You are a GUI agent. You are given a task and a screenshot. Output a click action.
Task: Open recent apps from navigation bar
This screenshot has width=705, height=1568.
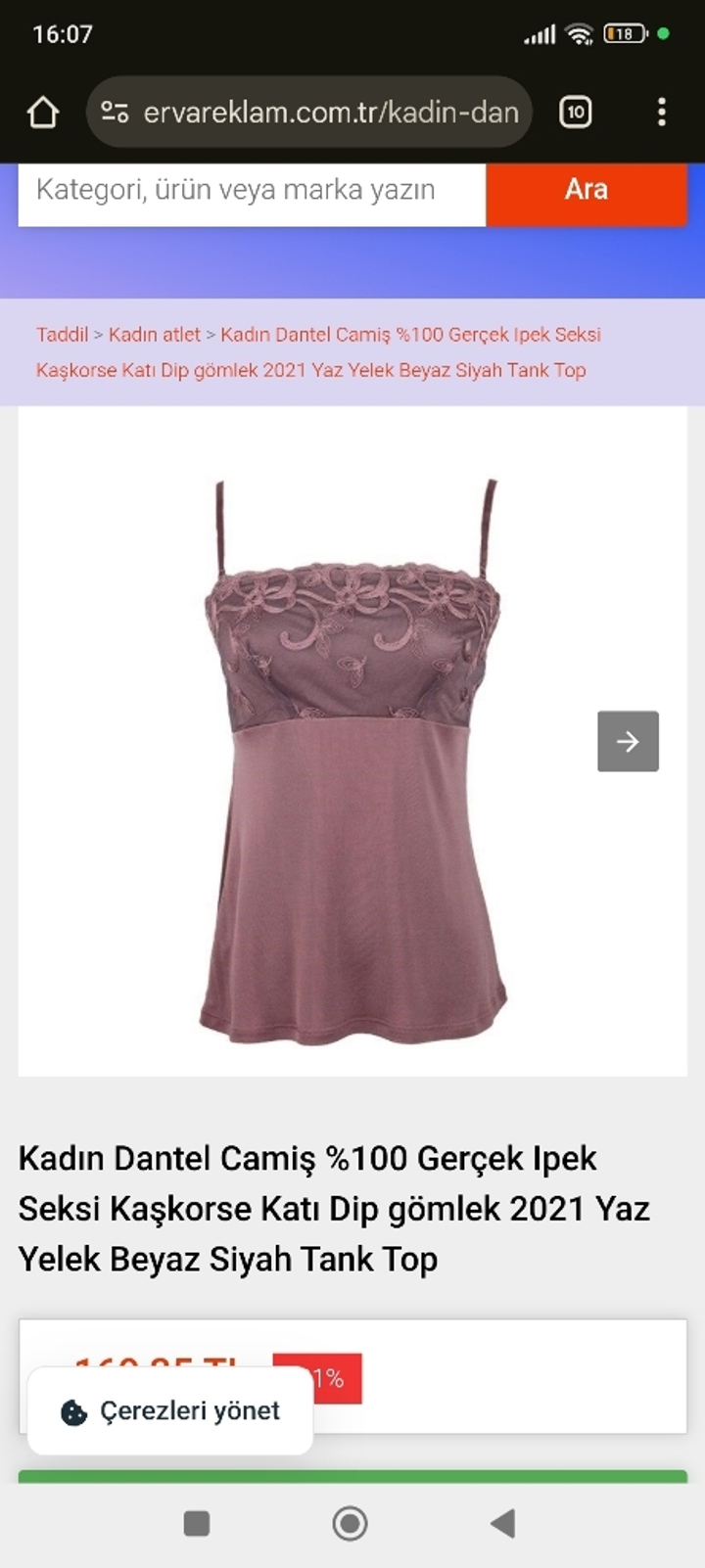tap(197, 1523)
